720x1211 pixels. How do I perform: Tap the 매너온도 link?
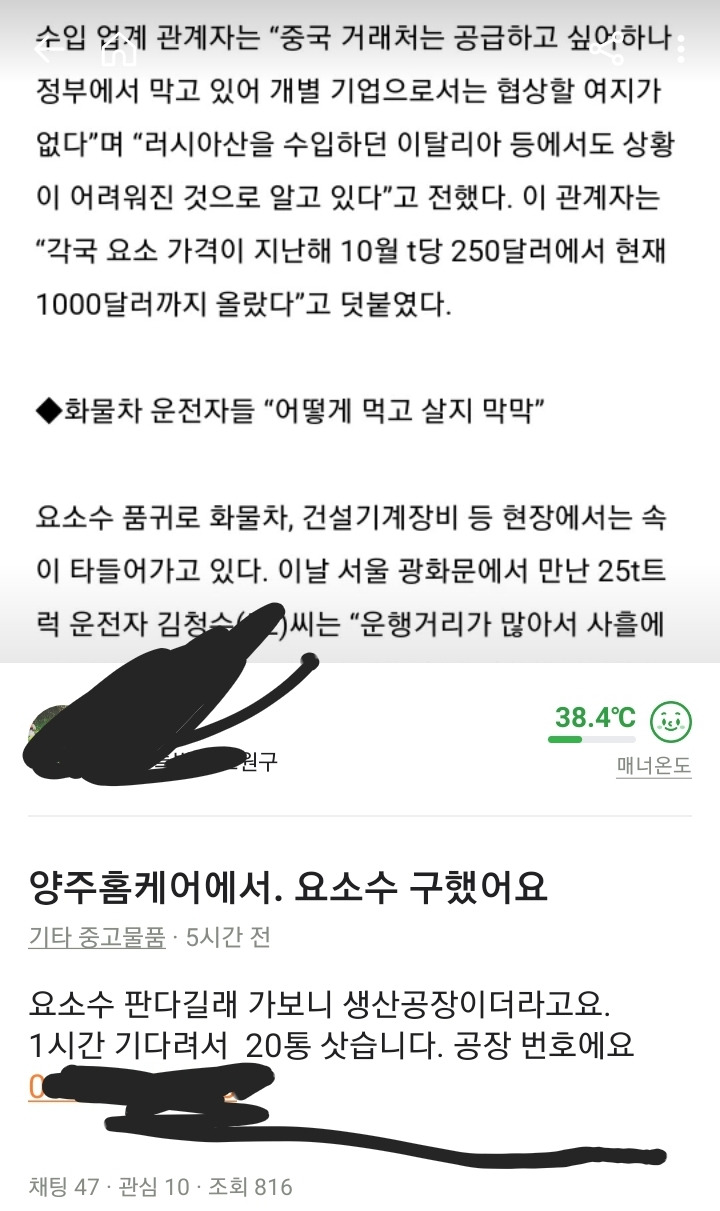pos(653,767)
